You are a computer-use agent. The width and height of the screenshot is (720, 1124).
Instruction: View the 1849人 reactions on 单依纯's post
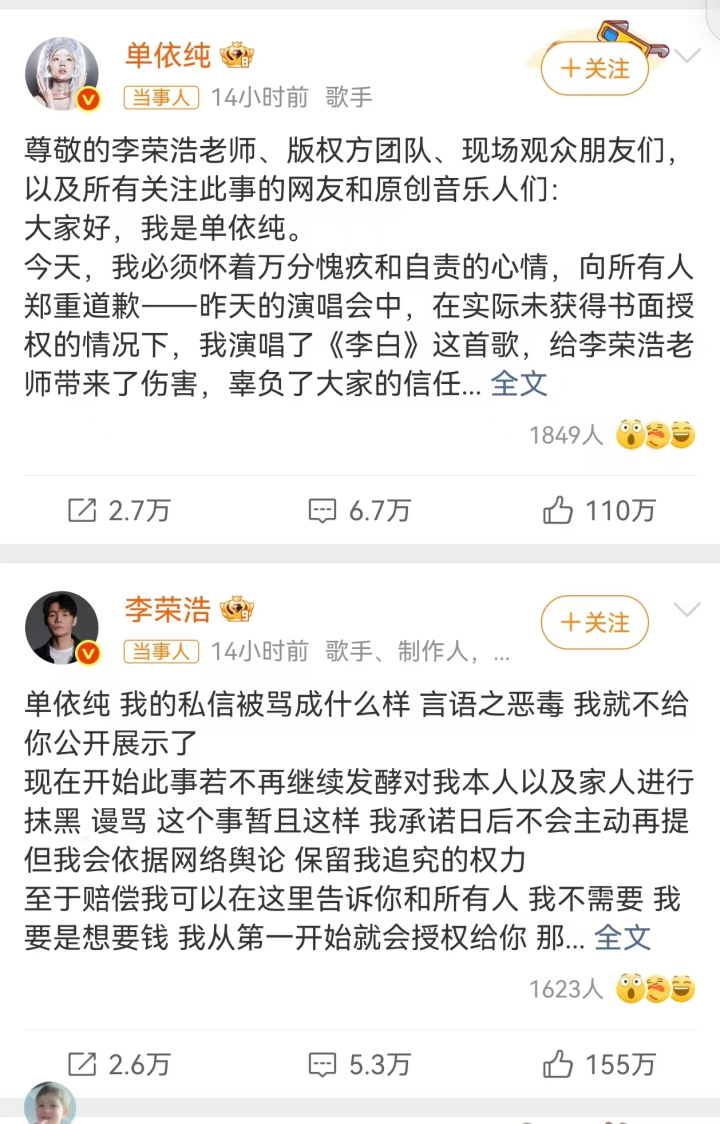612,435
